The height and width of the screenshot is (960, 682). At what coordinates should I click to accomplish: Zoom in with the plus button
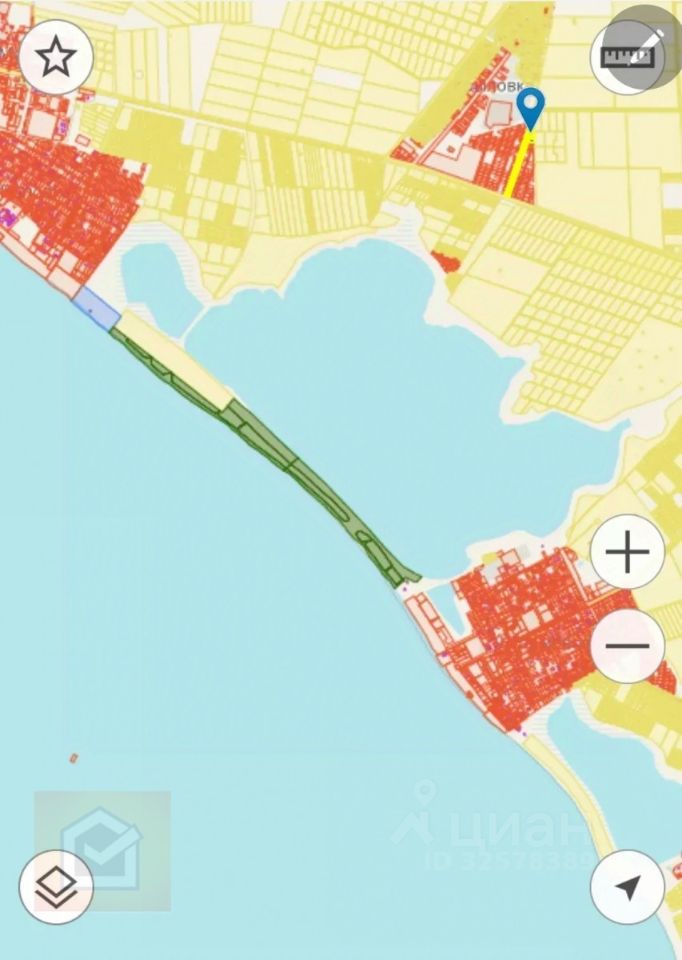(x=627, y=551)
